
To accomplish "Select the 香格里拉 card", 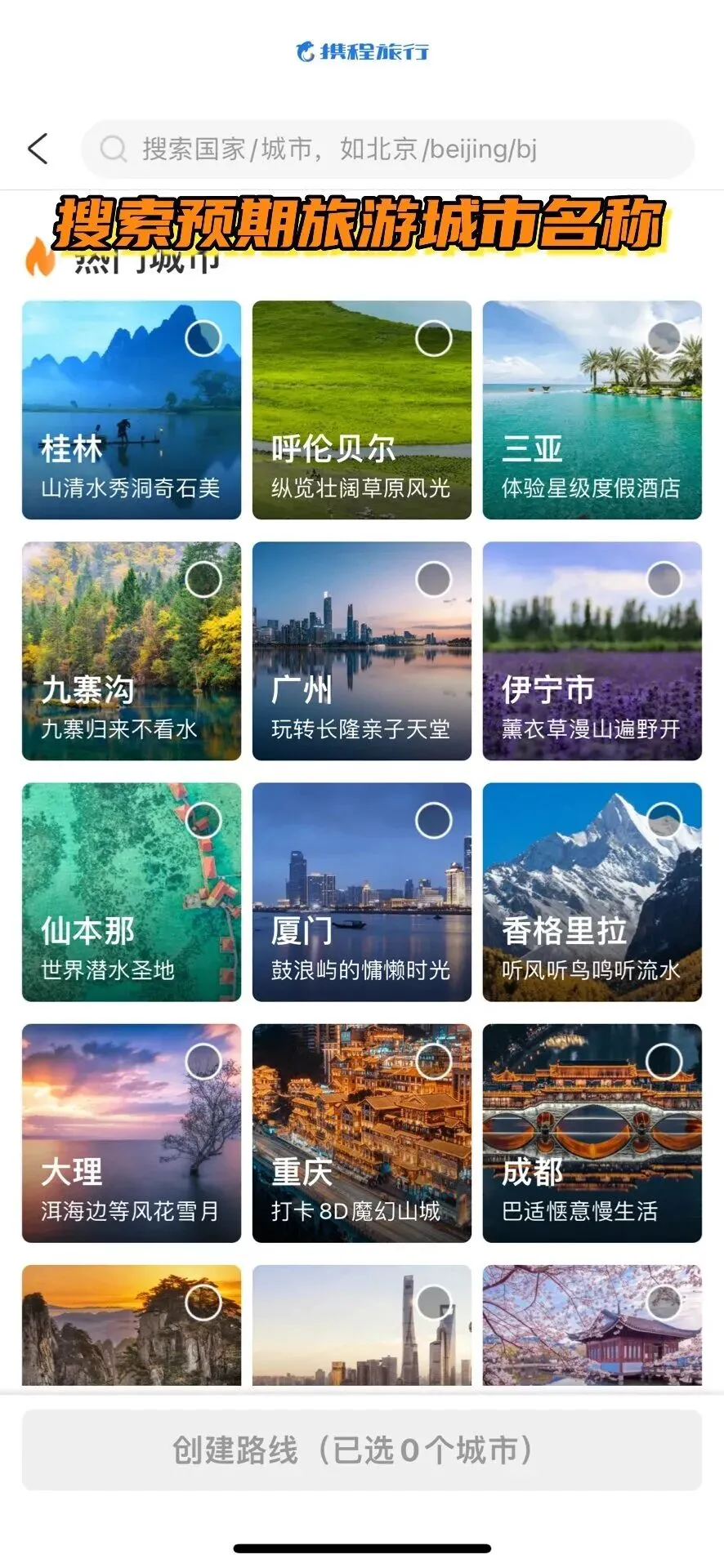I will [x=592, y=892].
